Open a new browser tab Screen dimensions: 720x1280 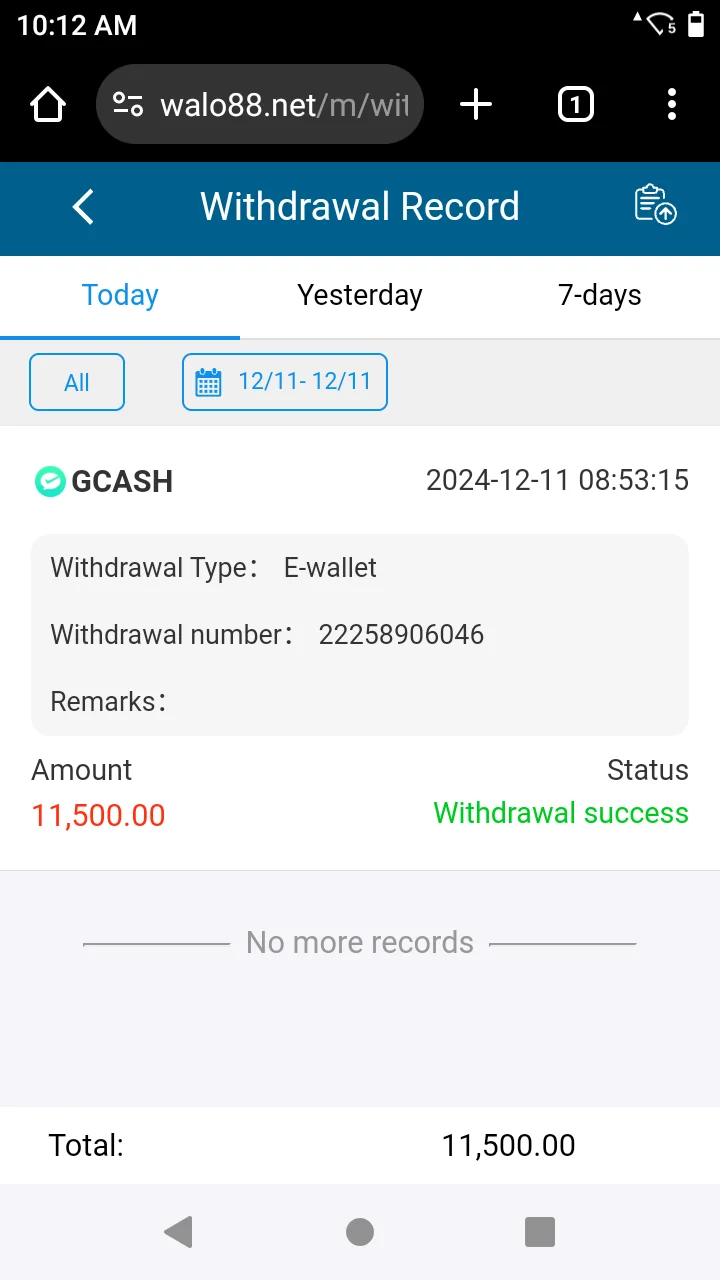476,104
